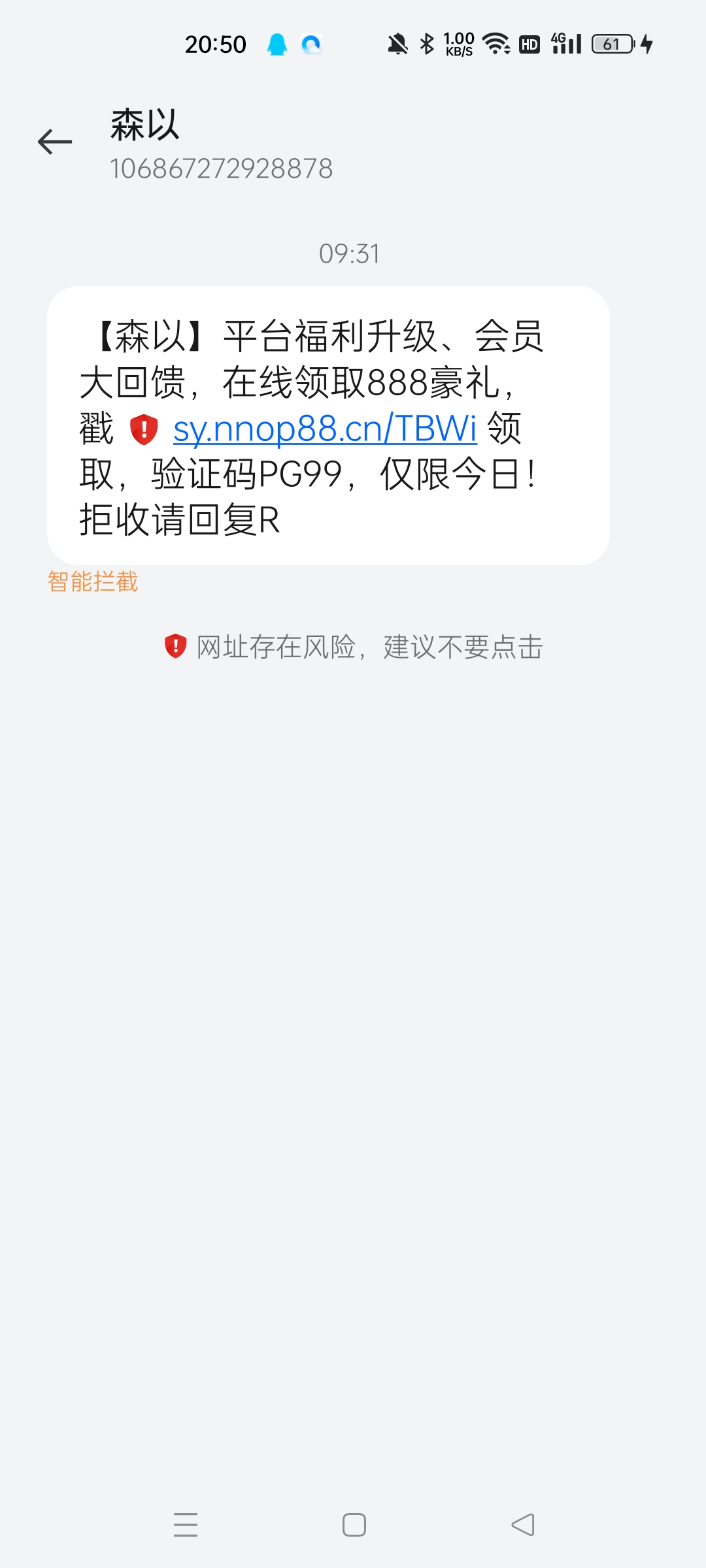Open the sy.nnop88.cn/TBWi link
The width and height of the screenshot is (706, 1568).
click(x=325, y=430)
